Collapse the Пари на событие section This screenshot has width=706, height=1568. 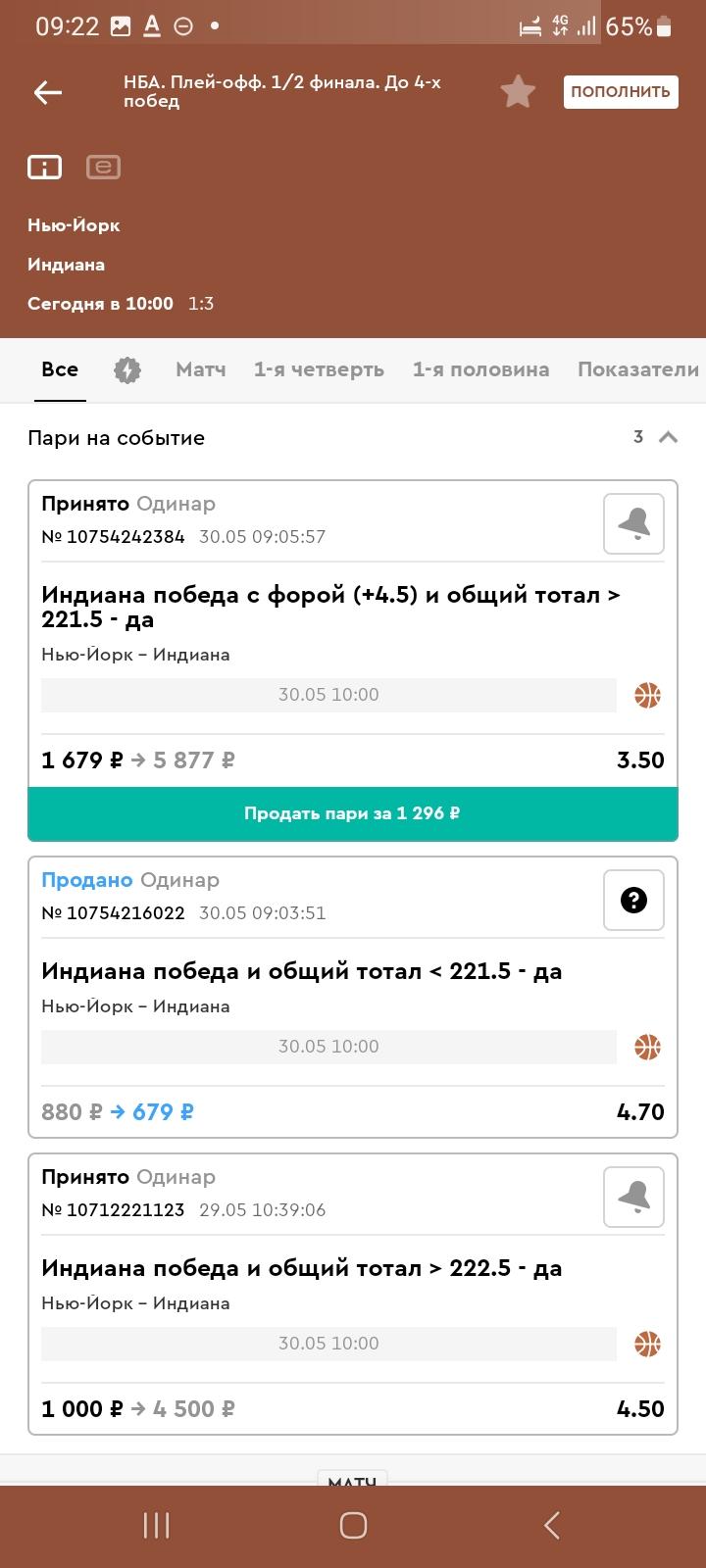point(668,437)
